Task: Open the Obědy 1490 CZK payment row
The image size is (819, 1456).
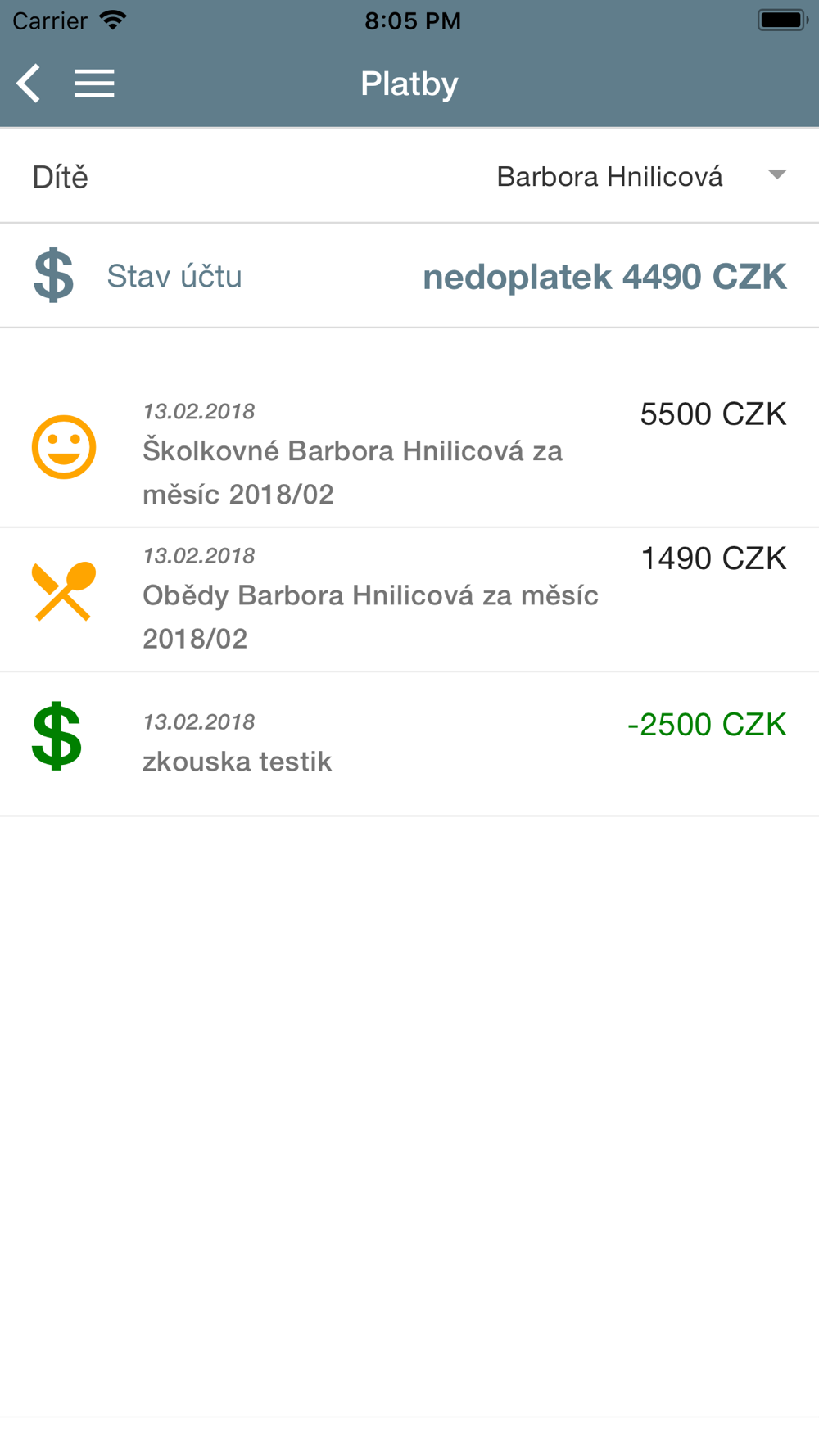Action: click(x=409, y=600)
